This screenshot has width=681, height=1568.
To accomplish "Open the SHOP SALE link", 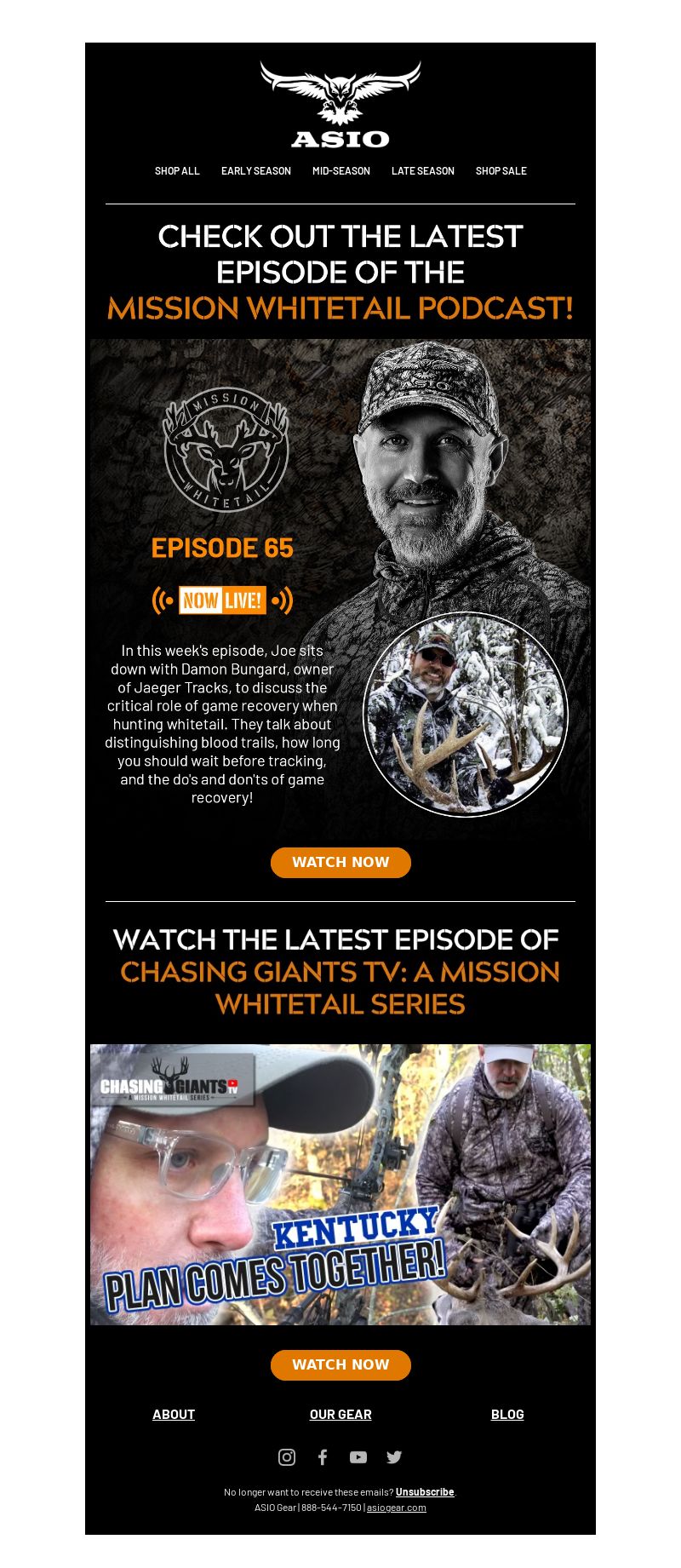I will coord(501,171).
